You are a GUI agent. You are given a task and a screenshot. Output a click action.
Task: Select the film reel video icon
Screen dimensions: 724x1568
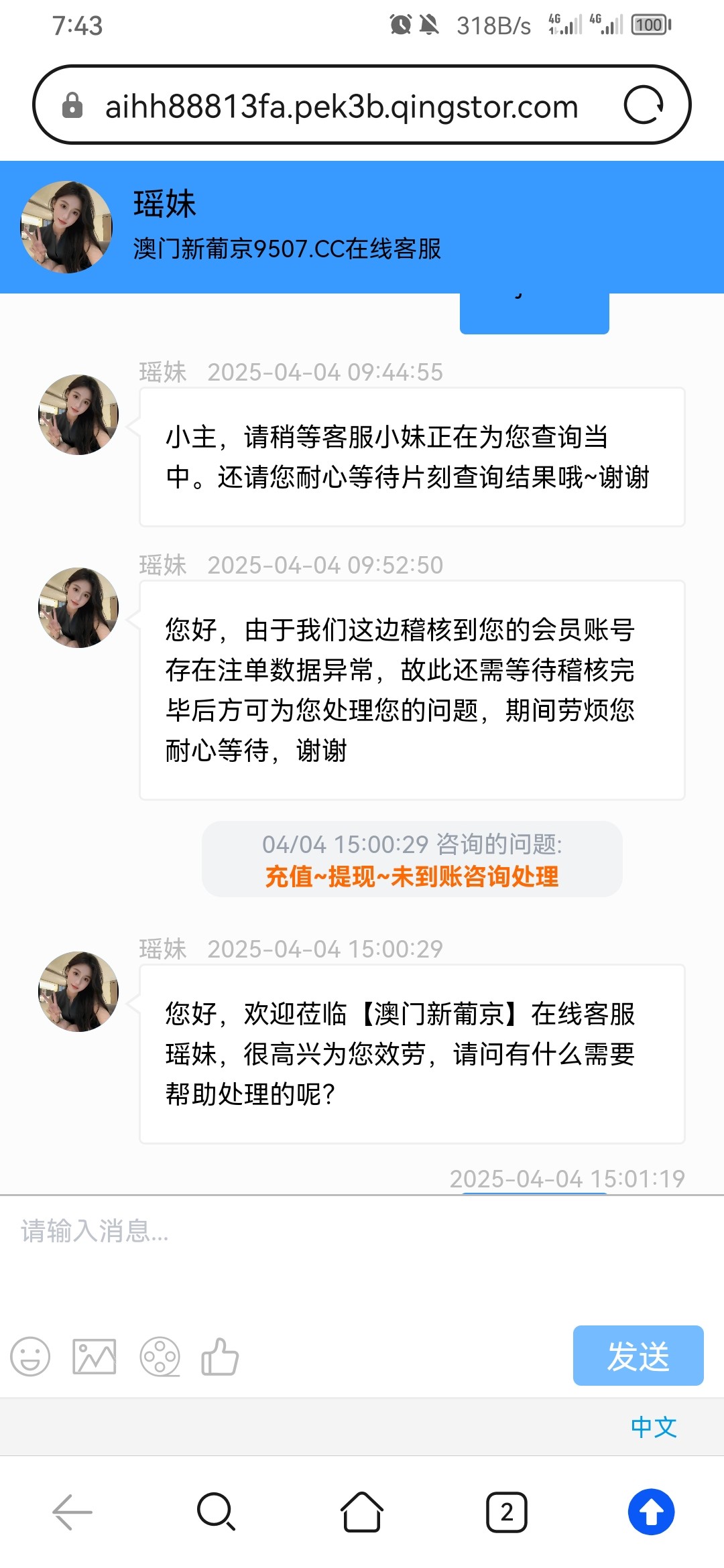161,1357
